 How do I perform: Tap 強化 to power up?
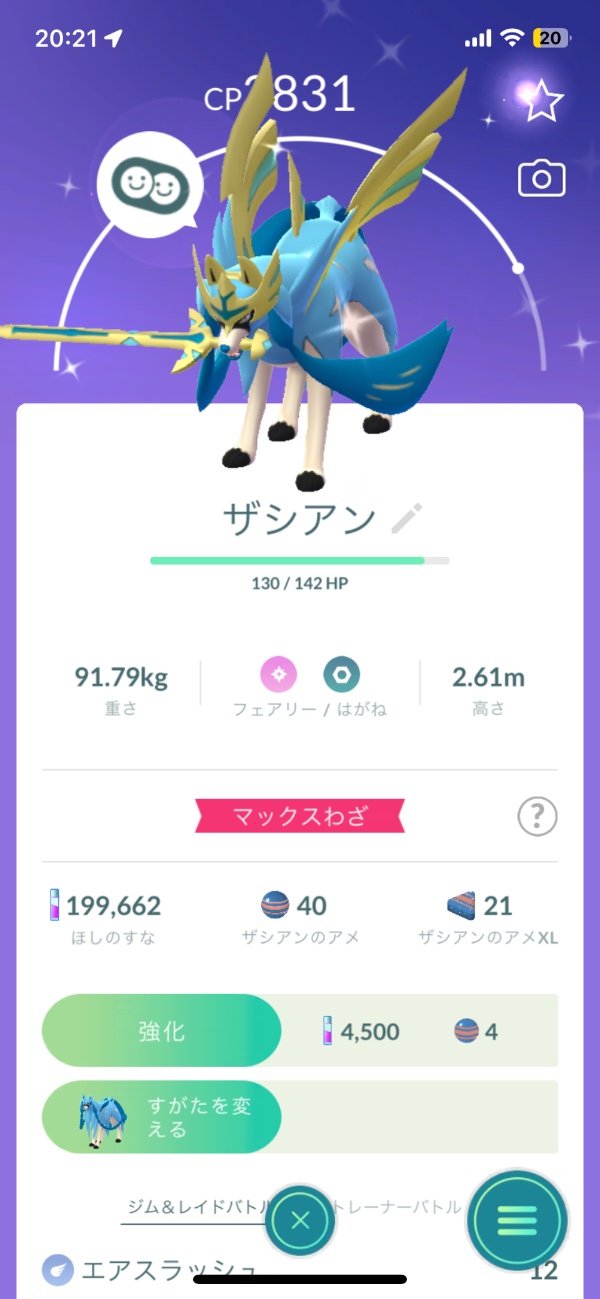click(162, 1031)
